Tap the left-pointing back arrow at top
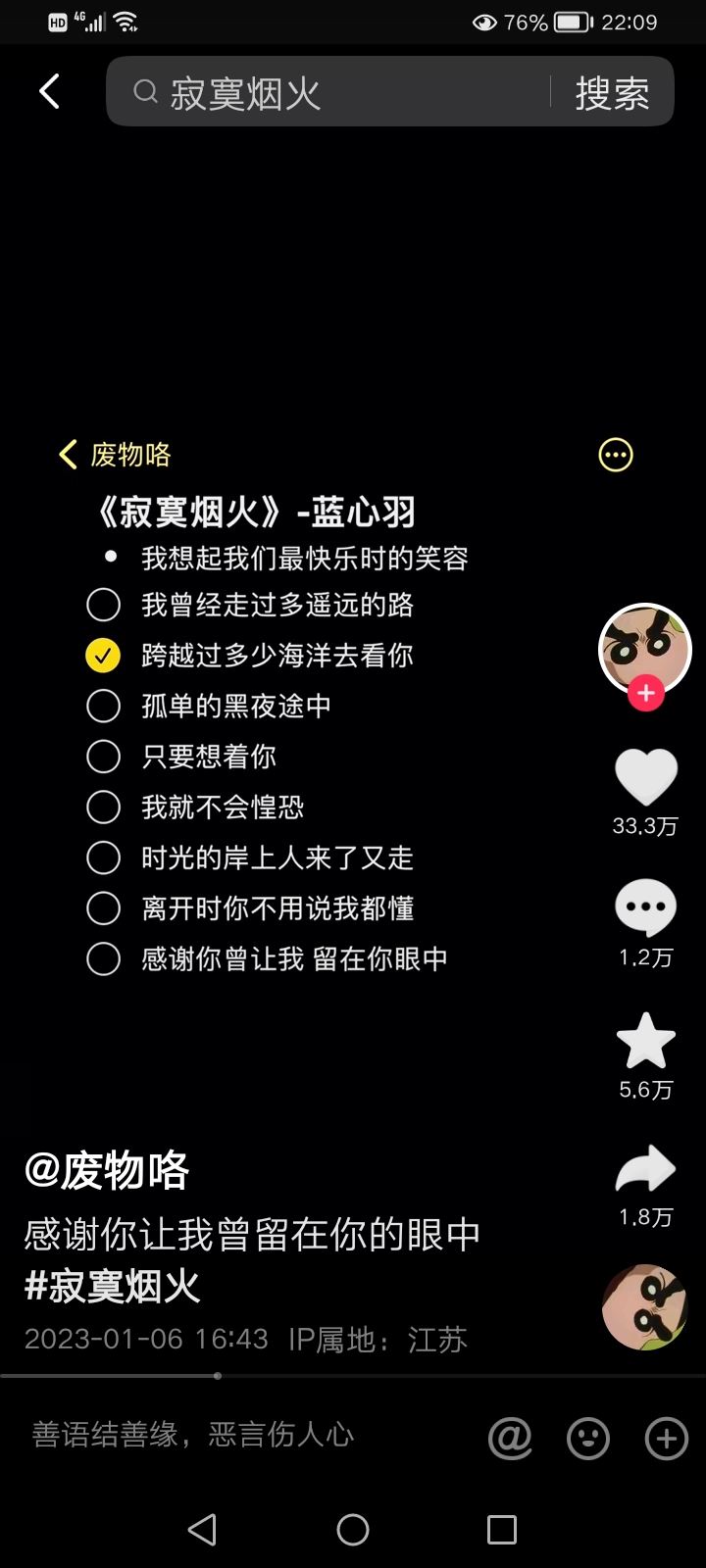 [49, 91]
